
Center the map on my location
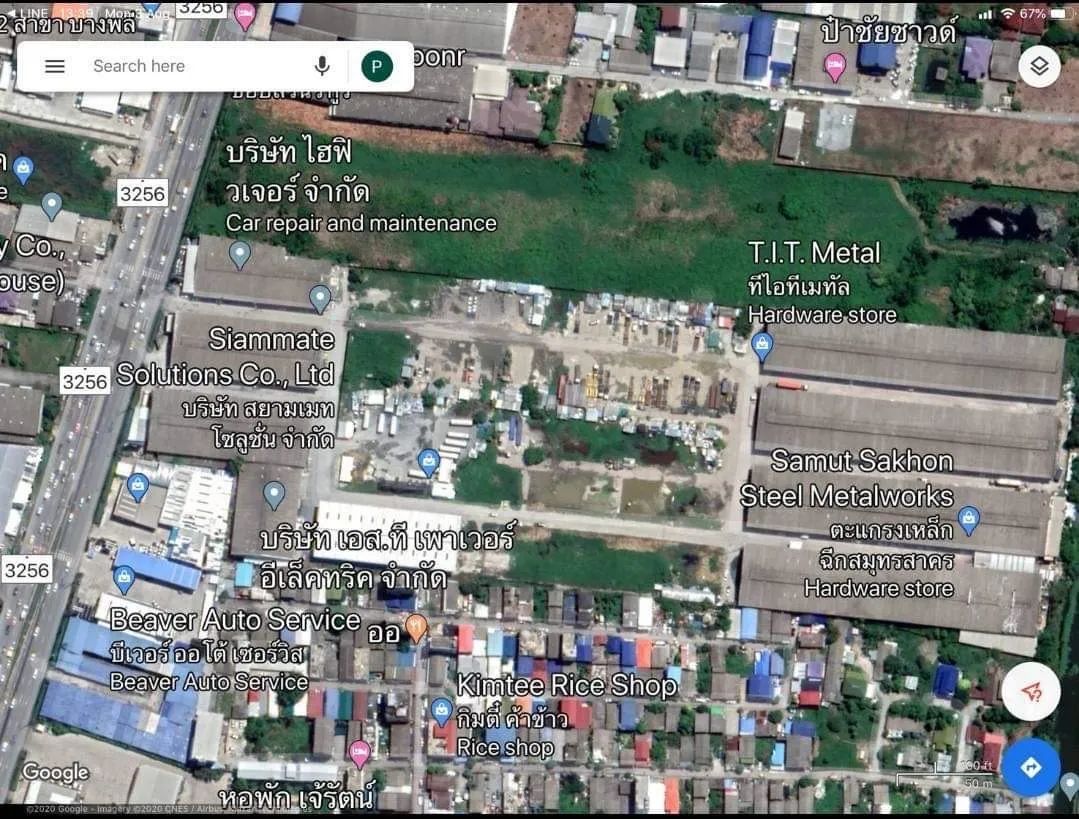[1031, 691]
